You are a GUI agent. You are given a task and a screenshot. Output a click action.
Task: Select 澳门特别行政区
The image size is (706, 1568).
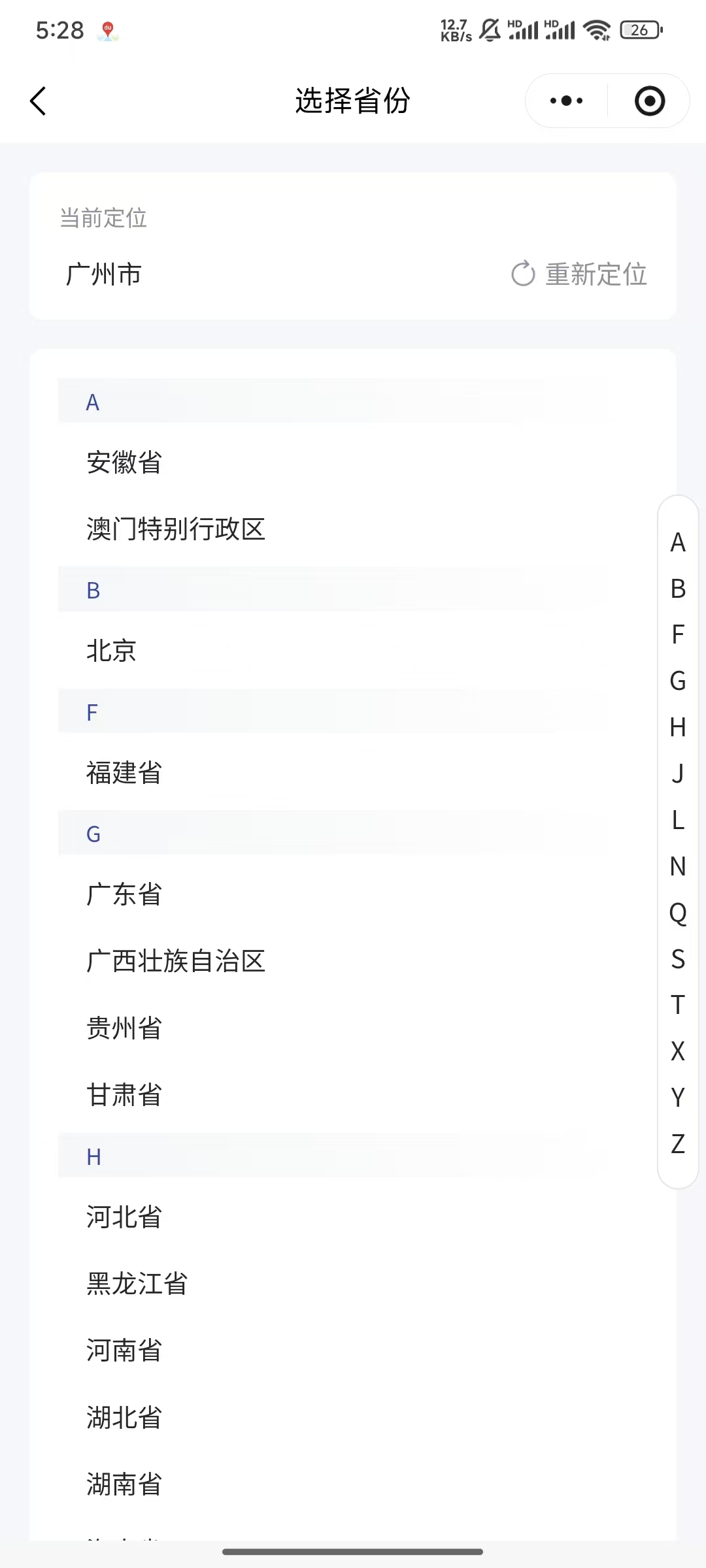(176, 529)
